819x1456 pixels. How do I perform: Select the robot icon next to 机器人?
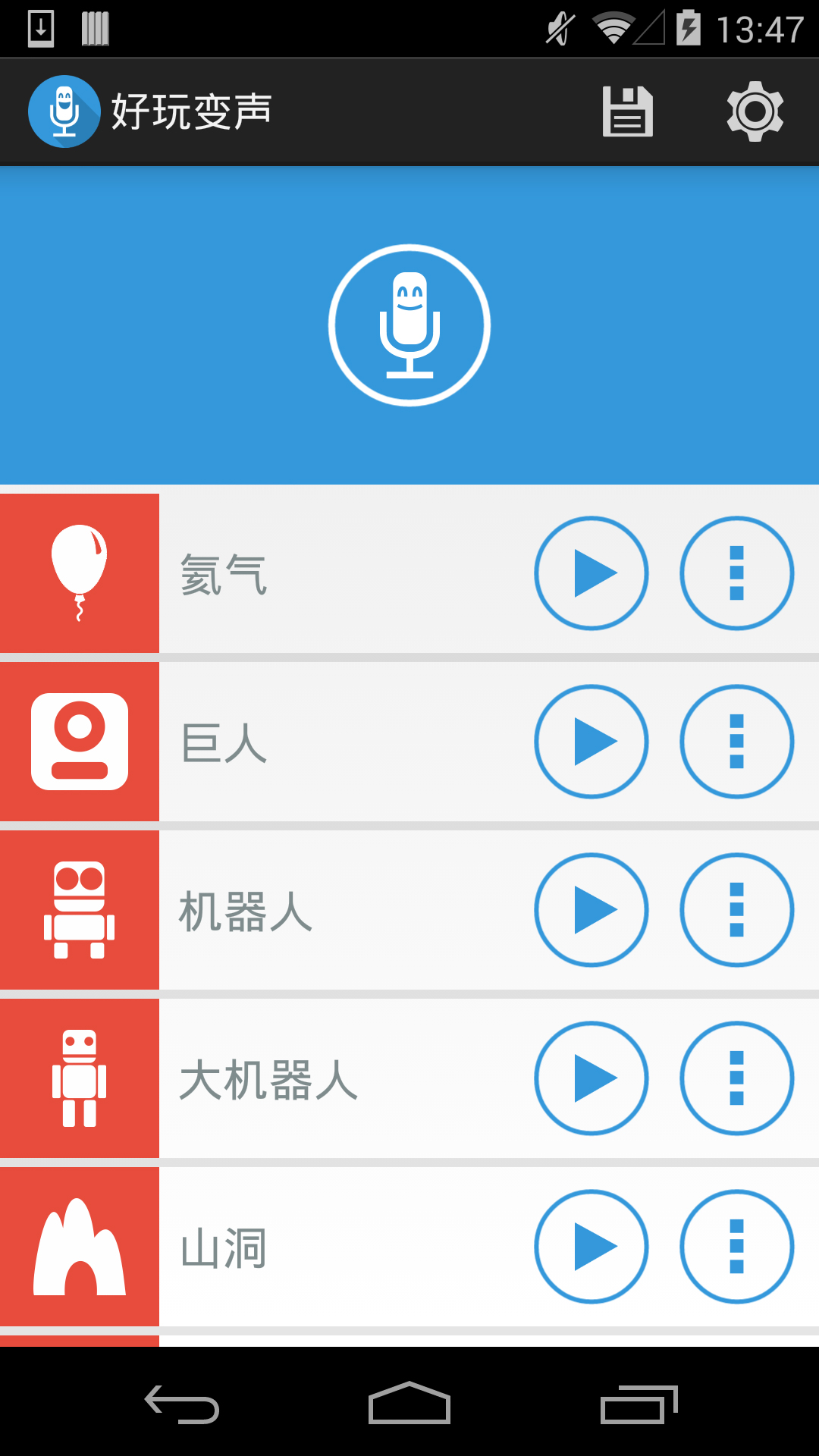point(79,910)
